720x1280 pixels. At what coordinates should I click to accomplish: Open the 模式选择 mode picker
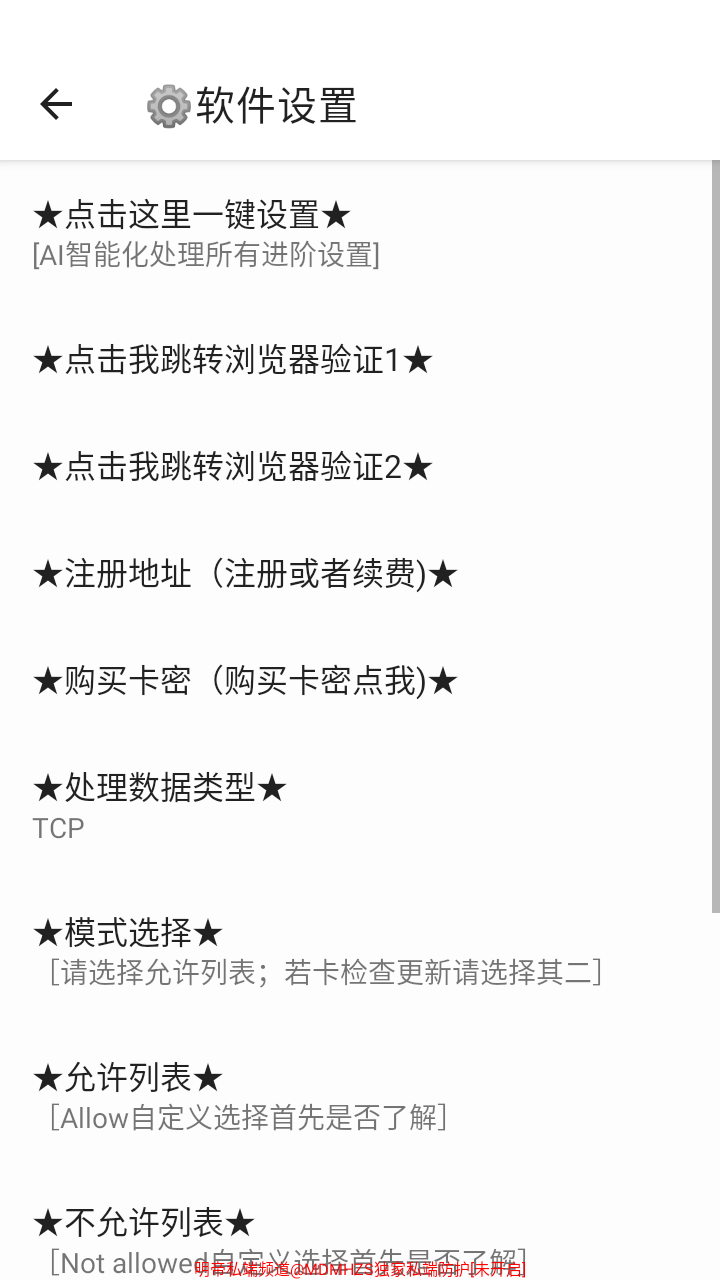(x=131, y=932)
